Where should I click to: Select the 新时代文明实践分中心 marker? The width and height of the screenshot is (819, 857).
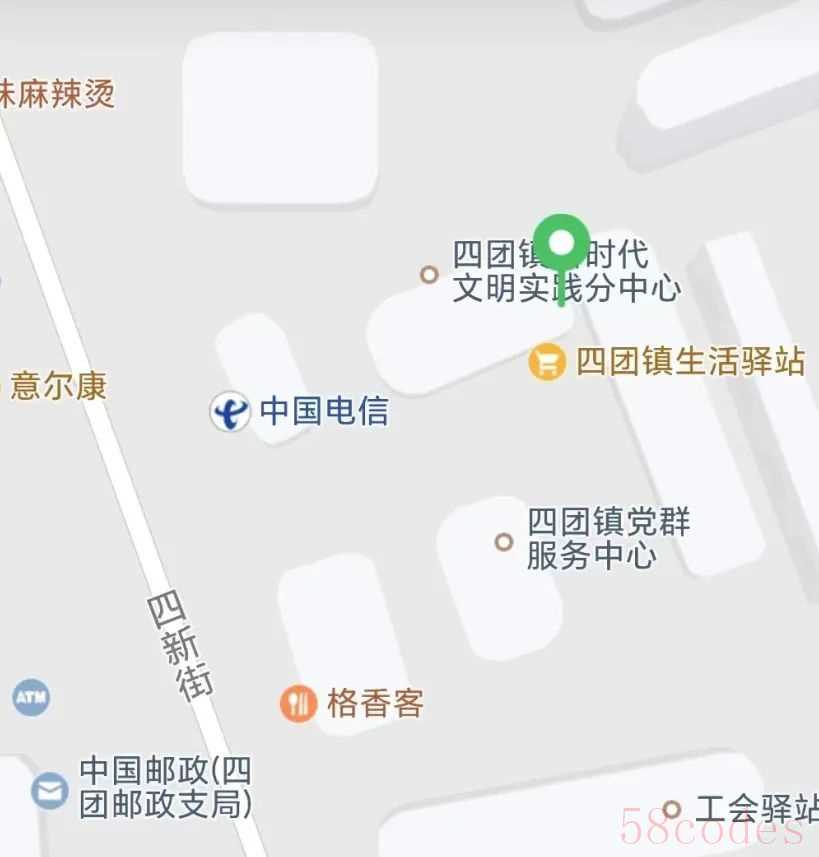click(430, 273)
